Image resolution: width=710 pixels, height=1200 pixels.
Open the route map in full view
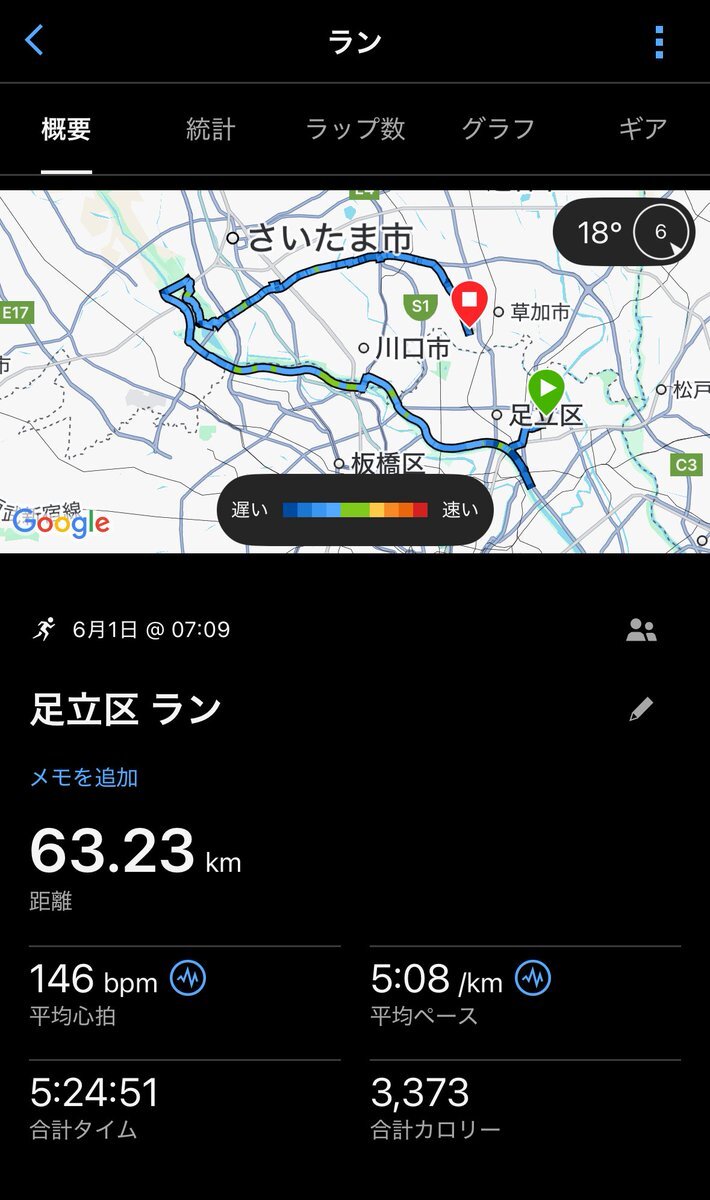click(355, 371)
